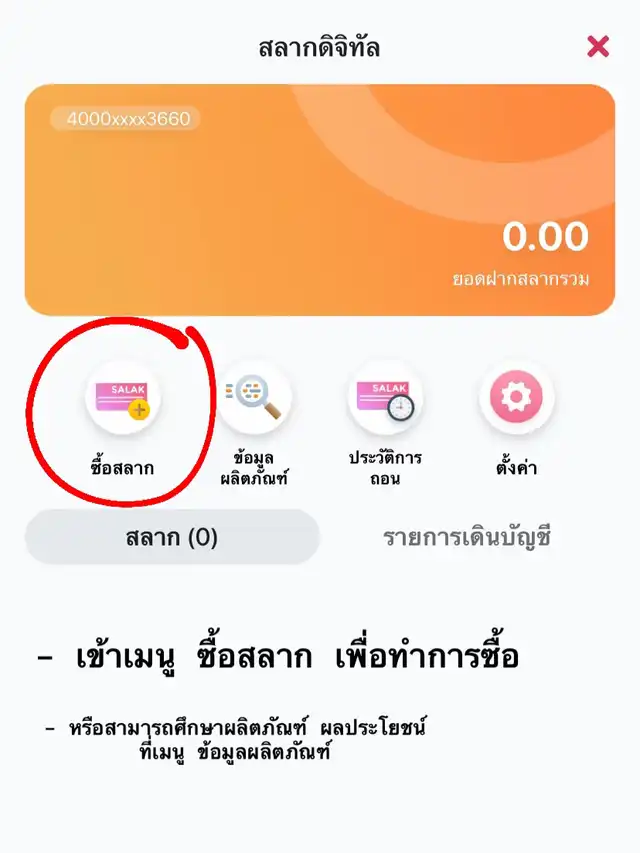
Task: Open ซื้อสลาก to buy a lottery ticket
Action: pos(122,398)
